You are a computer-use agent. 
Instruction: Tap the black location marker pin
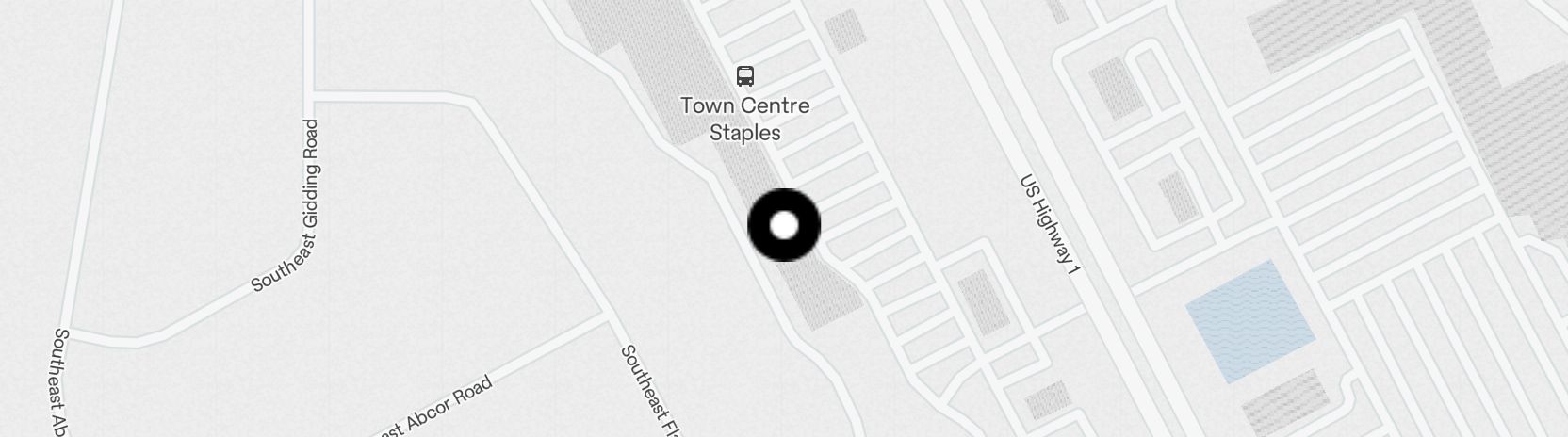point(783,225)
